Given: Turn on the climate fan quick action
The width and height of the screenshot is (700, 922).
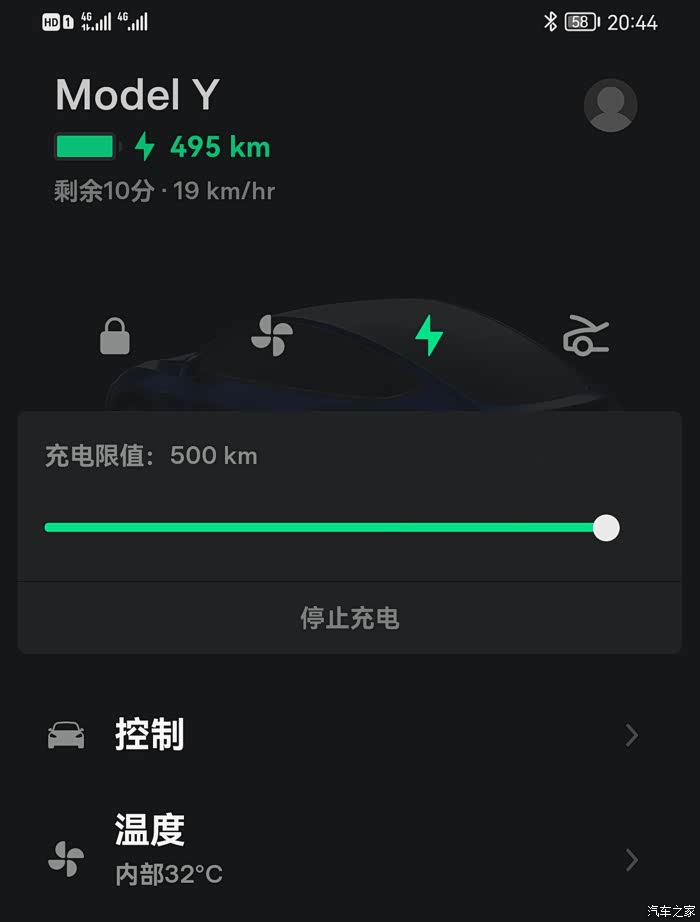Looking at the screenshot, I should [x=272, y=336].
